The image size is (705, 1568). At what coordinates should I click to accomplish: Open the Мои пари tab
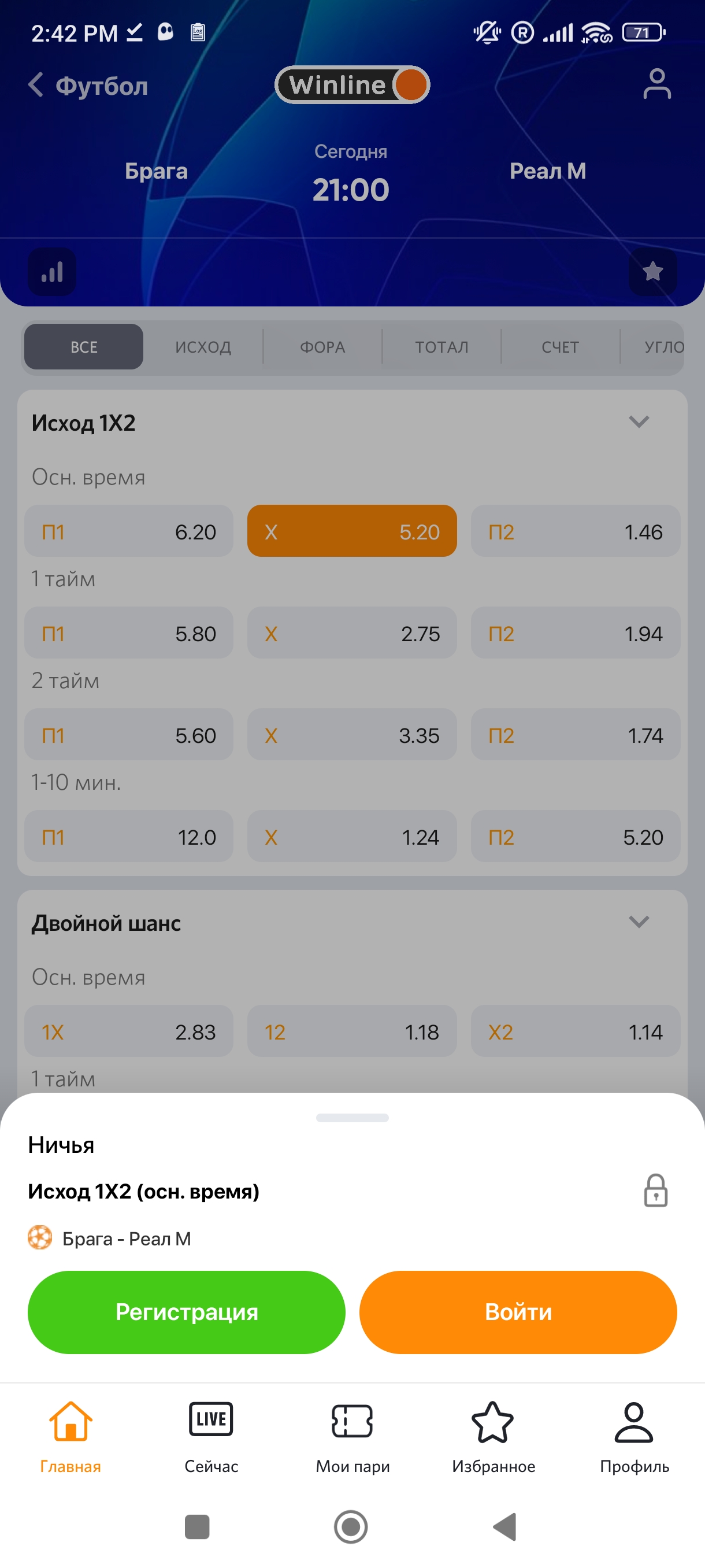click(352, 1437)
